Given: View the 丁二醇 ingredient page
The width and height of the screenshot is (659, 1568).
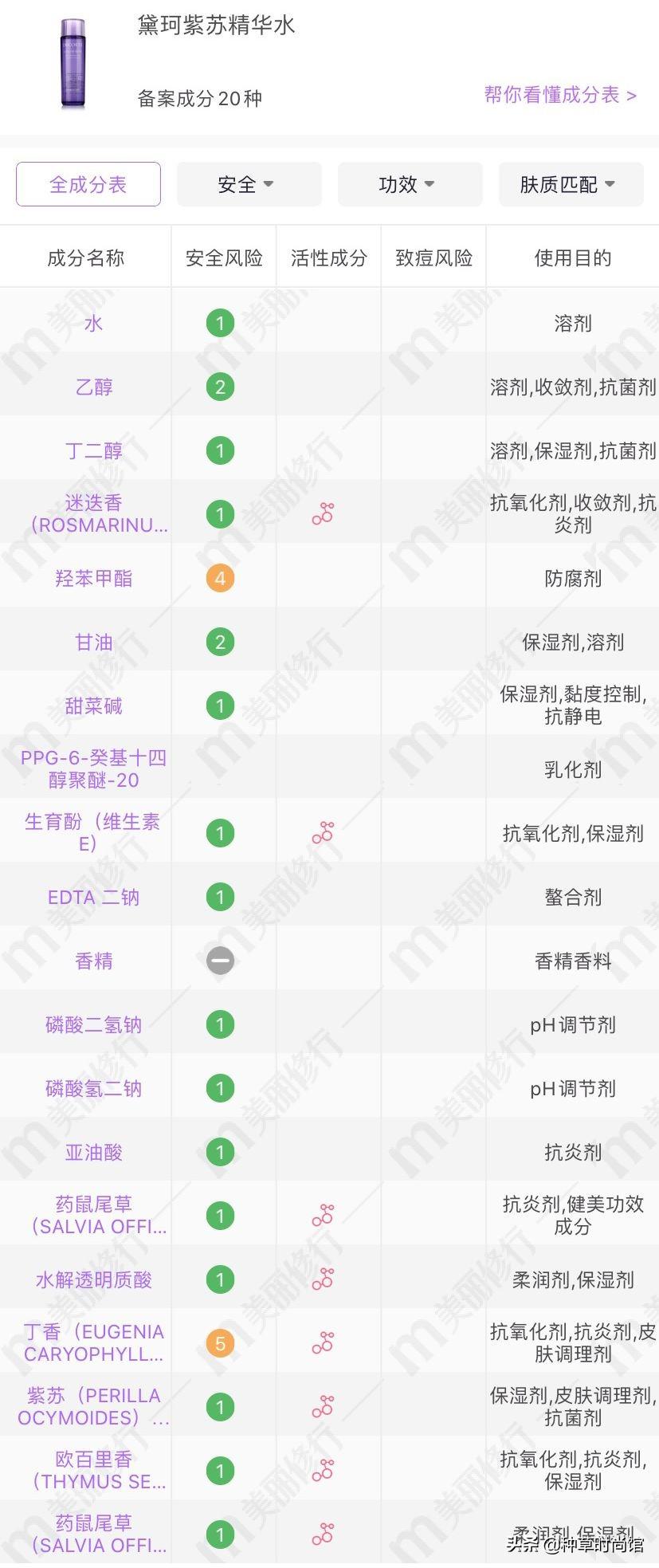Looking at the screenshot, I should point(93,451).
